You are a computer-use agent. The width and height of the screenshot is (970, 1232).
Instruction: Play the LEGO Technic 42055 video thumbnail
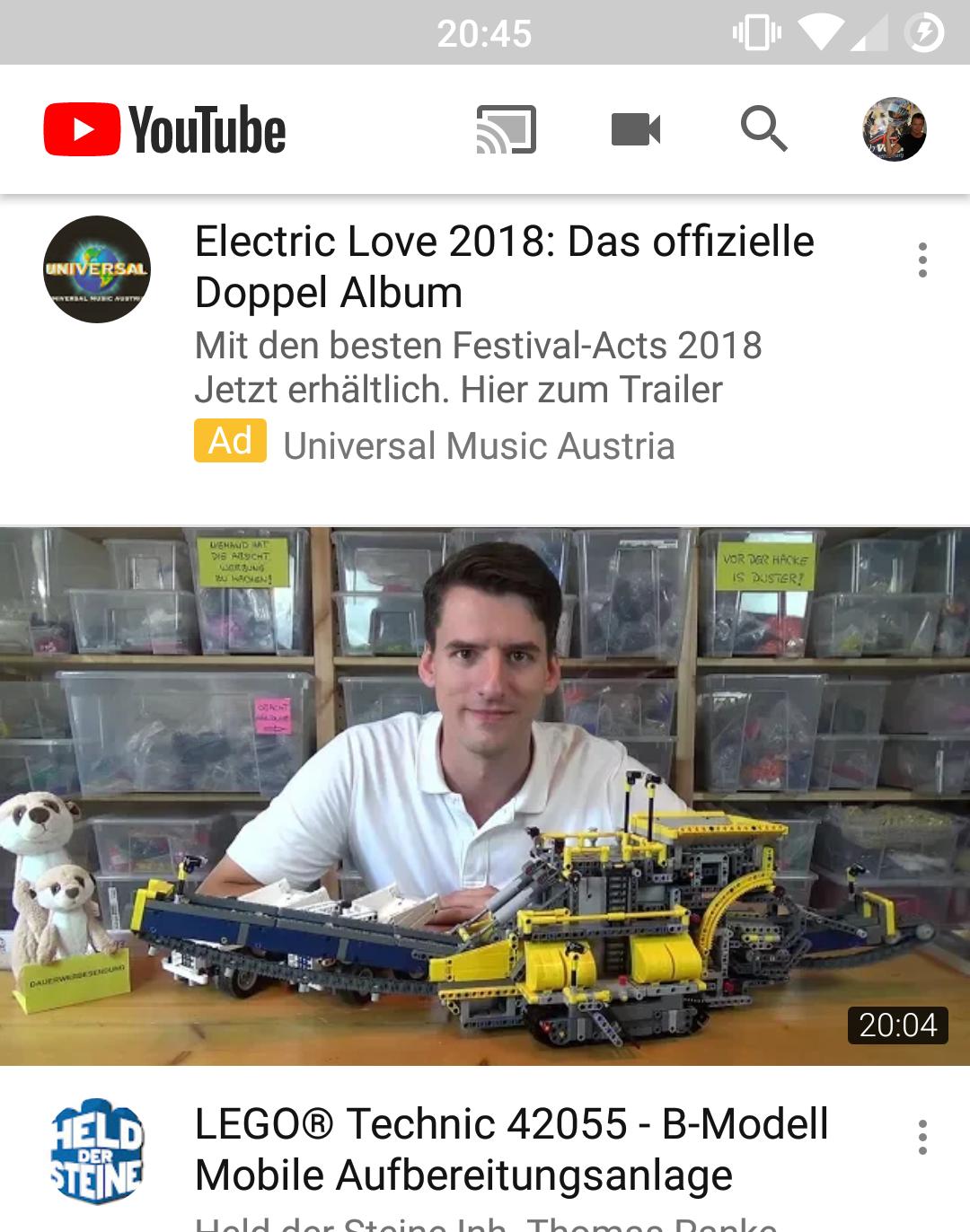pyautogui.click(x=485, y=796)
